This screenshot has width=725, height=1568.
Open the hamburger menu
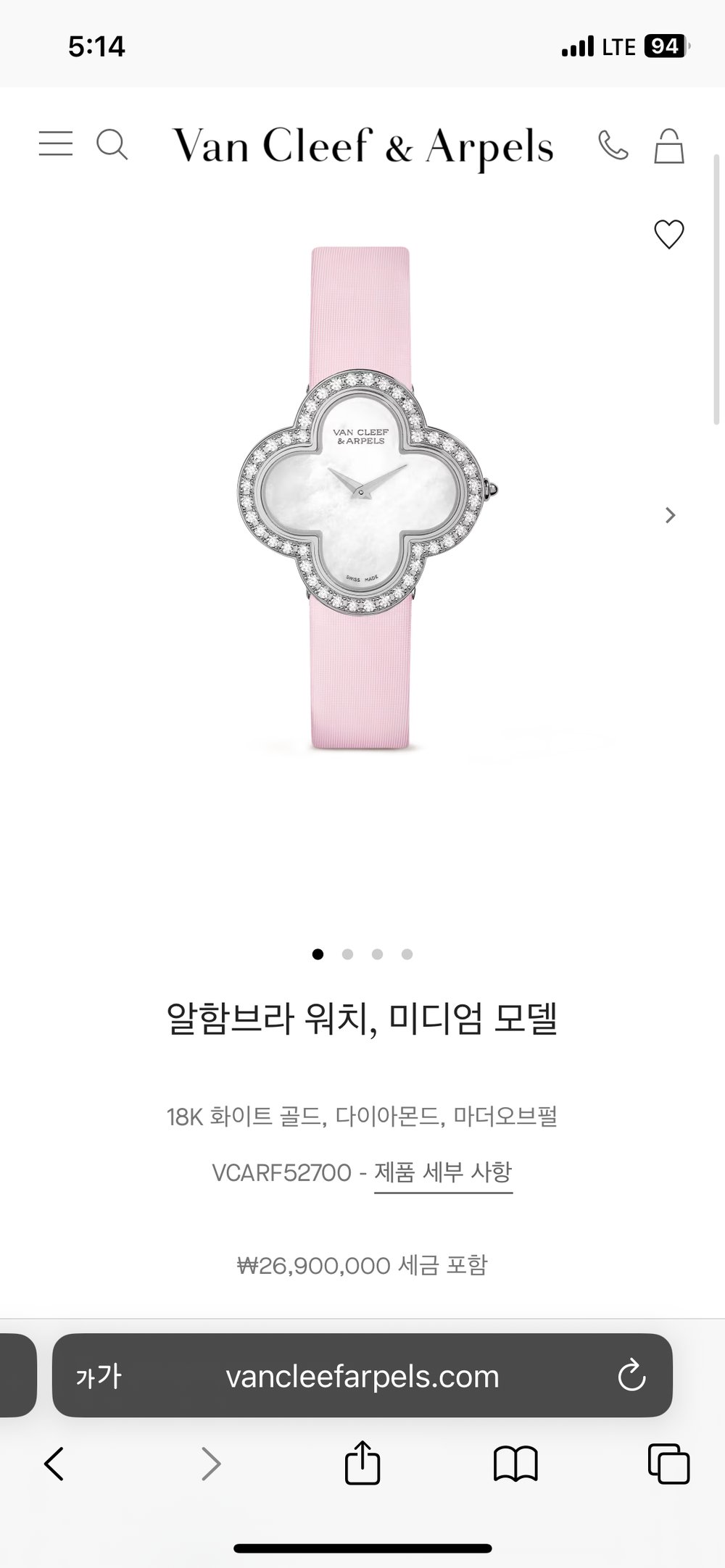[x=56, y=144]
